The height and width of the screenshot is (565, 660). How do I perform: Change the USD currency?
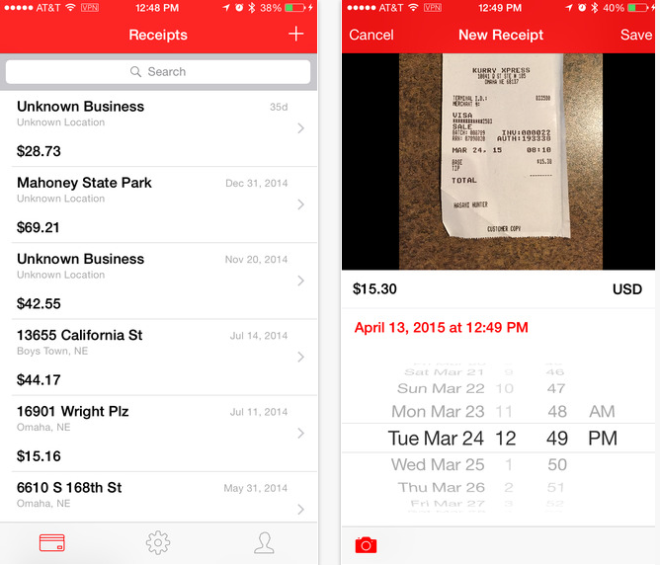tap(626, 289)
